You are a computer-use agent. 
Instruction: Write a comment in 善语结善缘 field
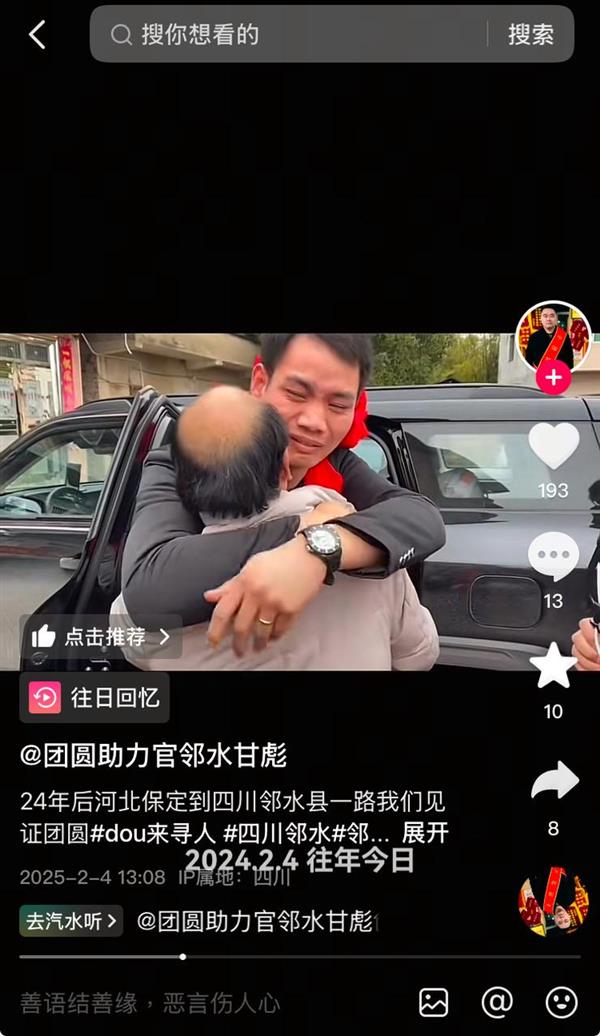150,1003
